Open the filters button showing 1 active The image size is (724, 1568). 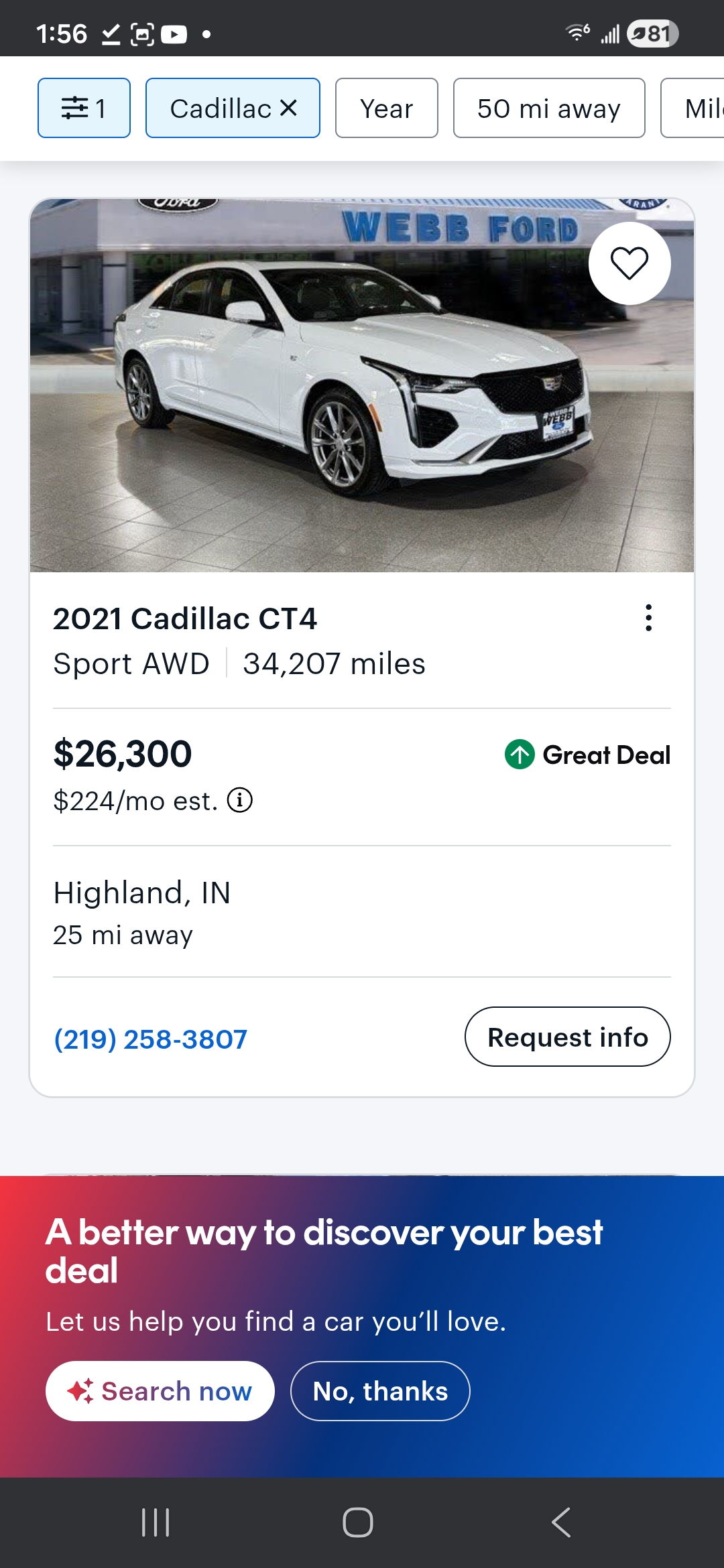tap(84, 108)
